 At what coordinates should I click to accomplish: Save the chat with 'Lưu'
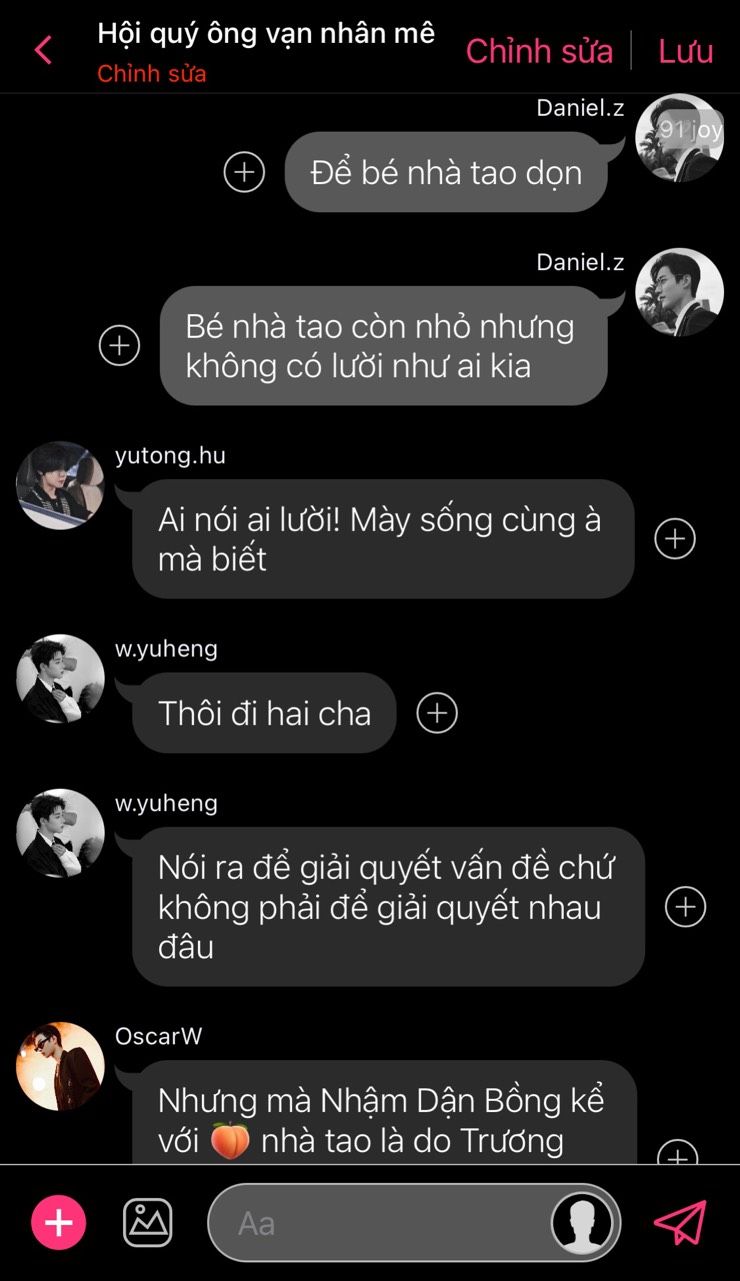686,51
